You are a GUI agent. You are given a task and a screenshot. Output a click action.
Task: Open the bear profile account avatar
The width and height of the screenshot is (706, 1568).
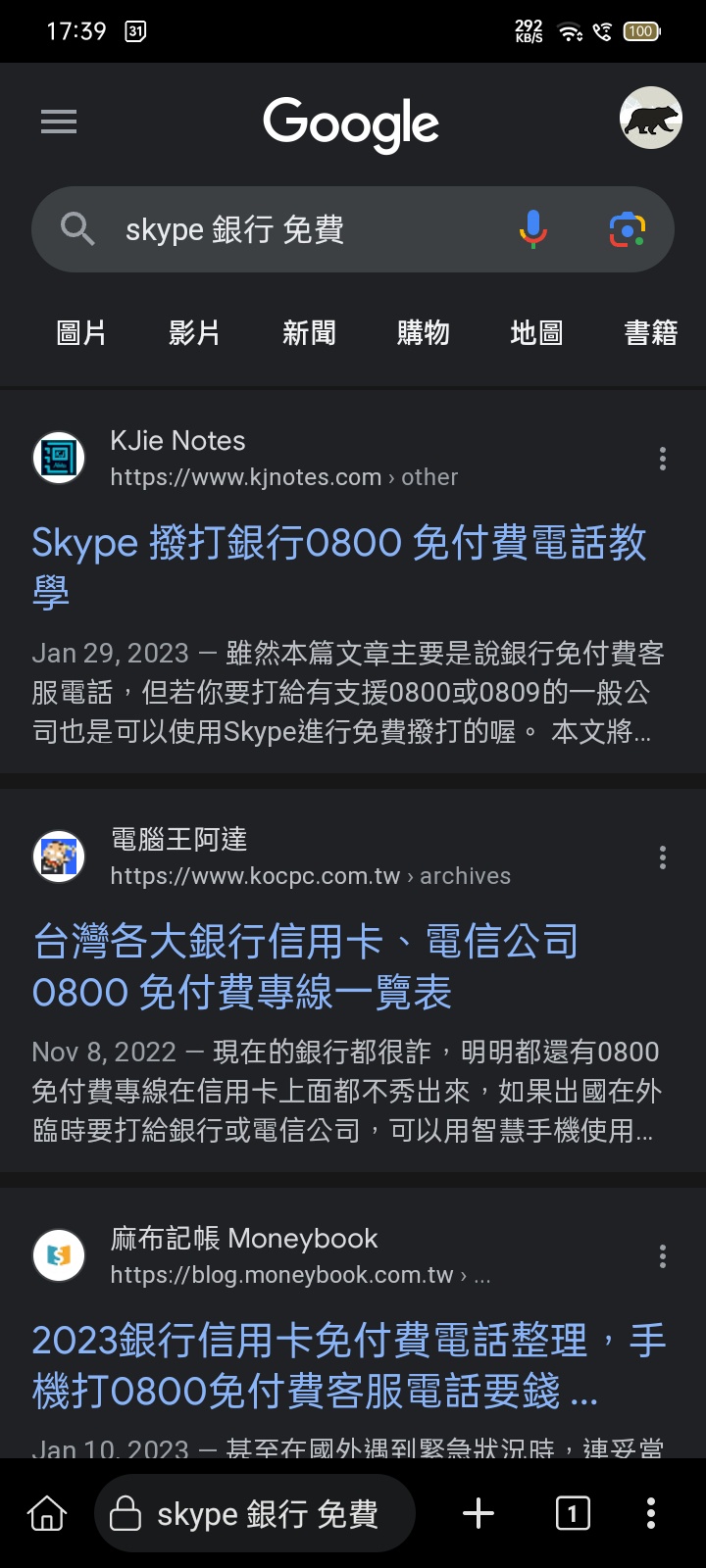click(651, 118)
